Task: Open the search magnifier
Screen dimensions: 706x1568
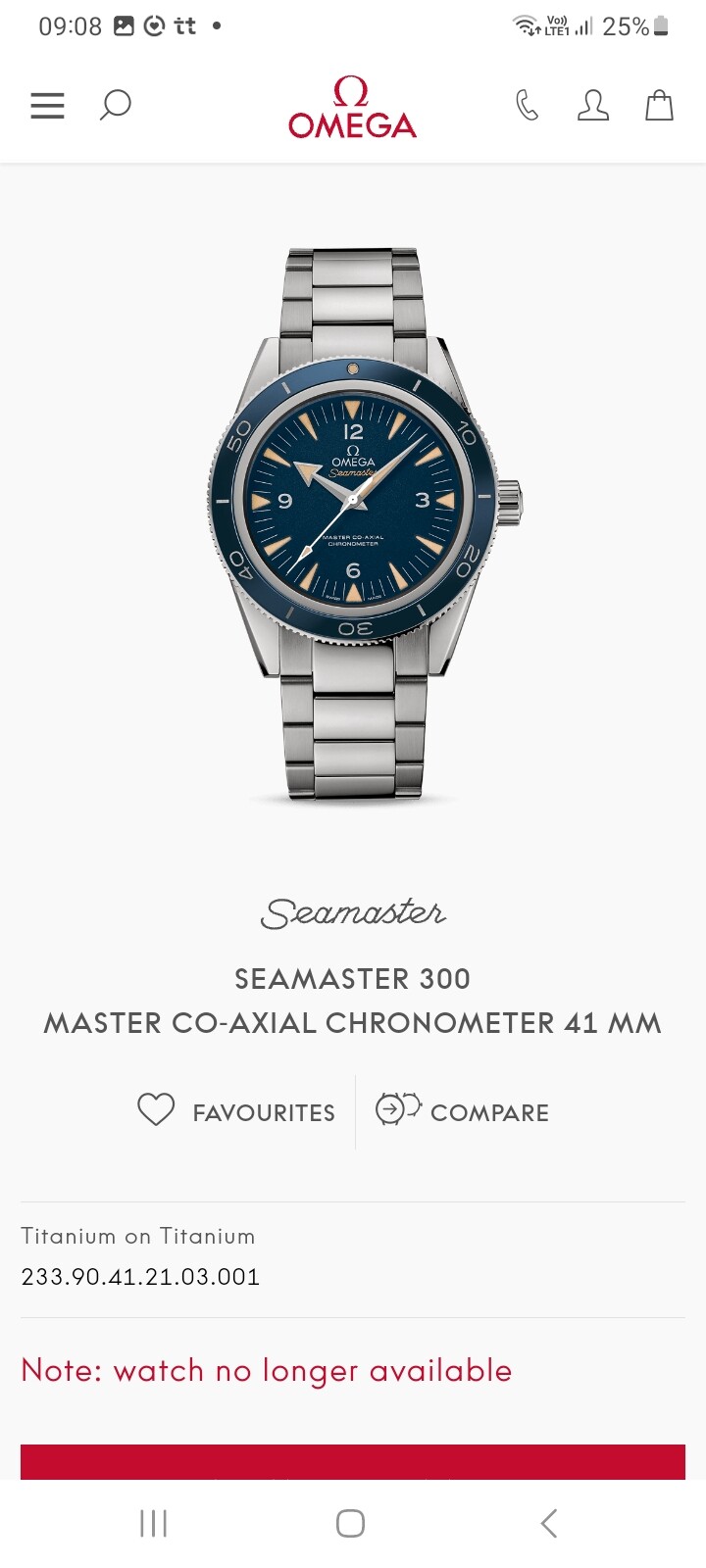Action: 115,105
